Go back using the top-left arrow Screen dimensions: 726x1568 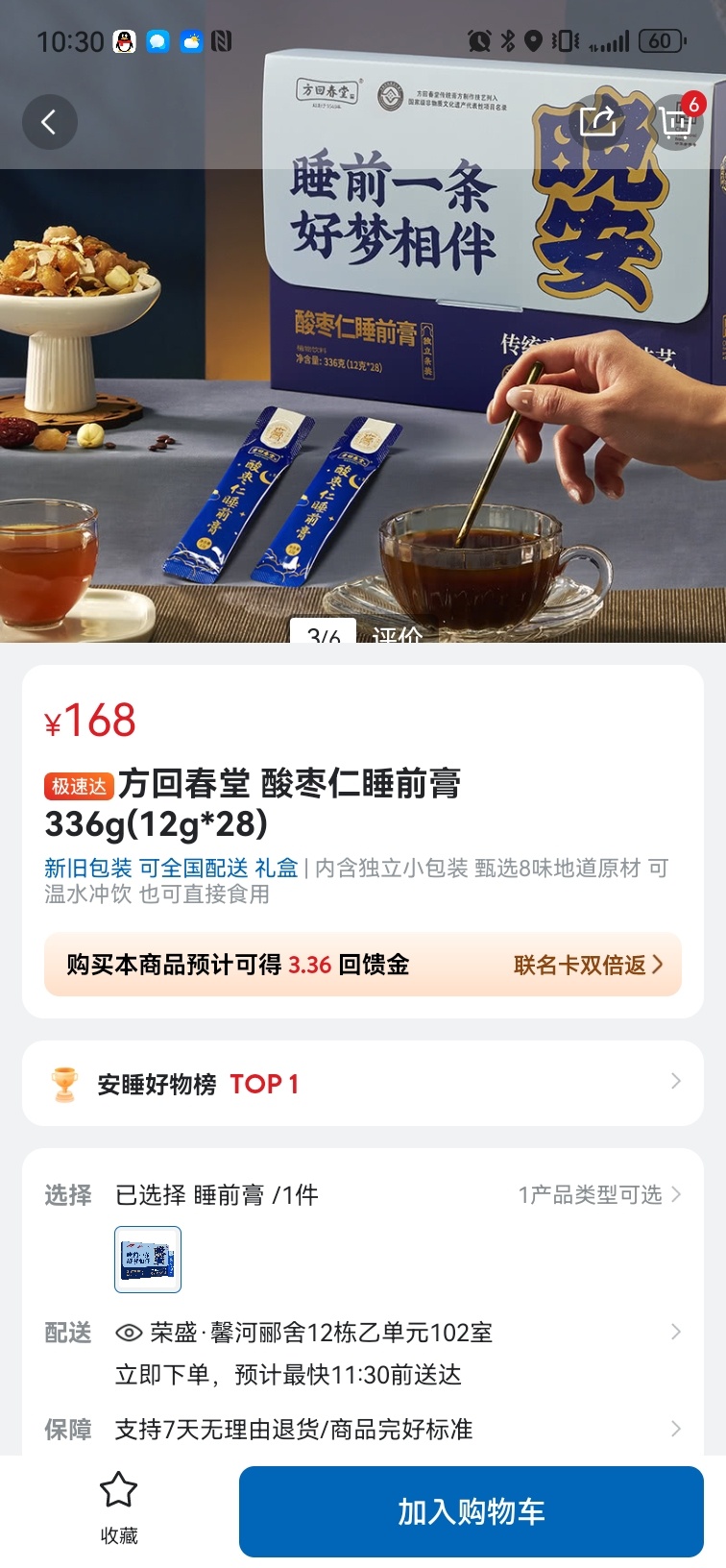(49, 122)
